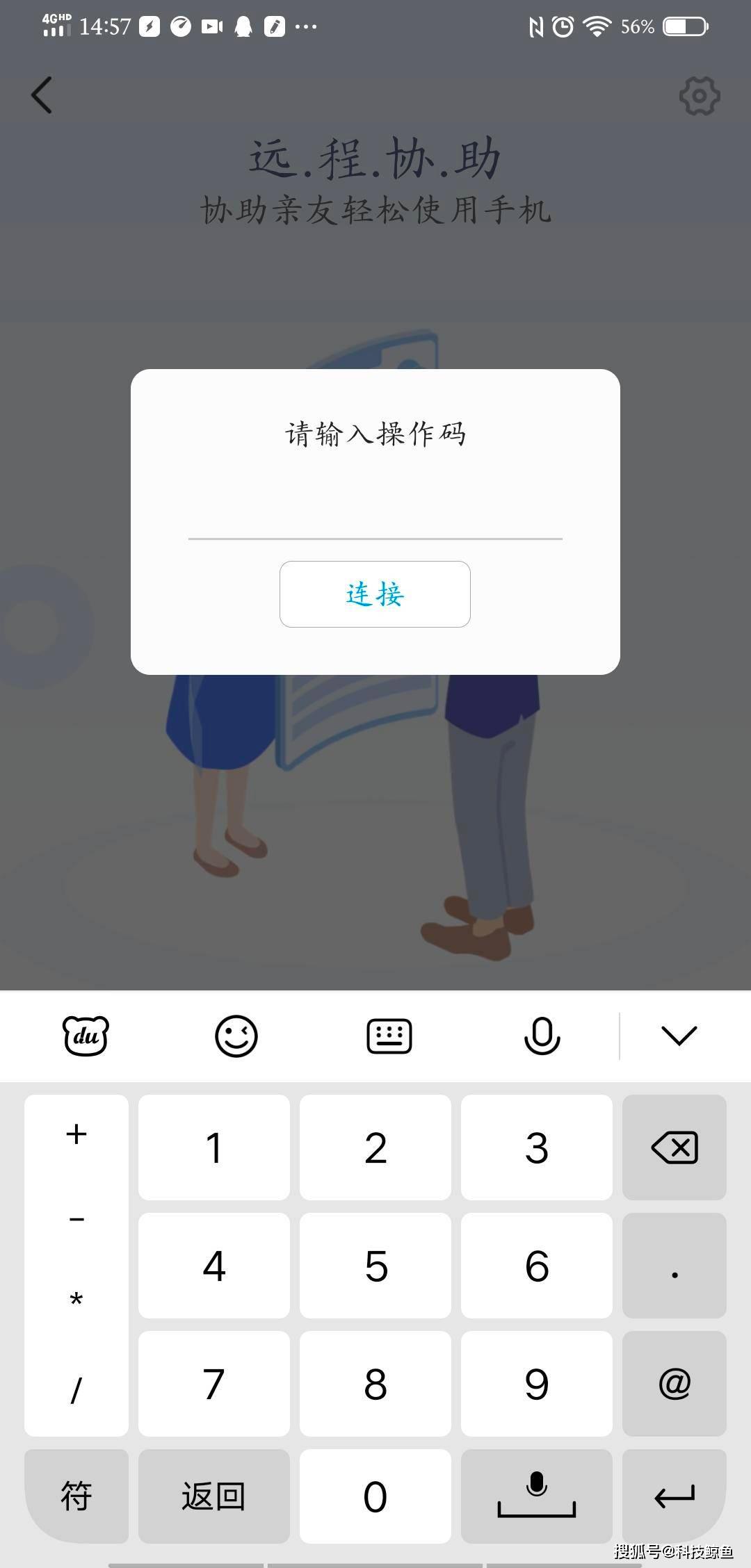
Task: Open the Baidu input du icon
Action: 86,1036
